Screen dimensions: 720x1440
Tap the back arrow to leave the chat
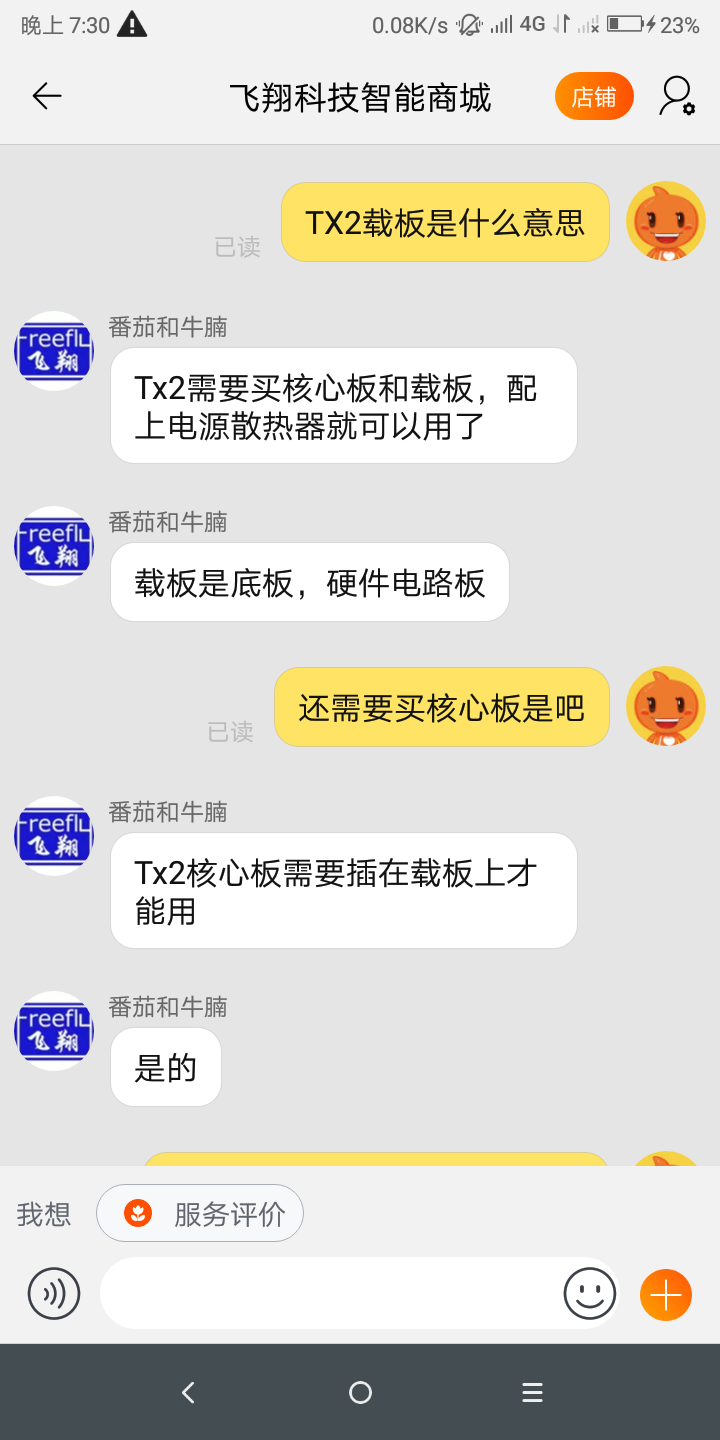[x=45, y=96]
